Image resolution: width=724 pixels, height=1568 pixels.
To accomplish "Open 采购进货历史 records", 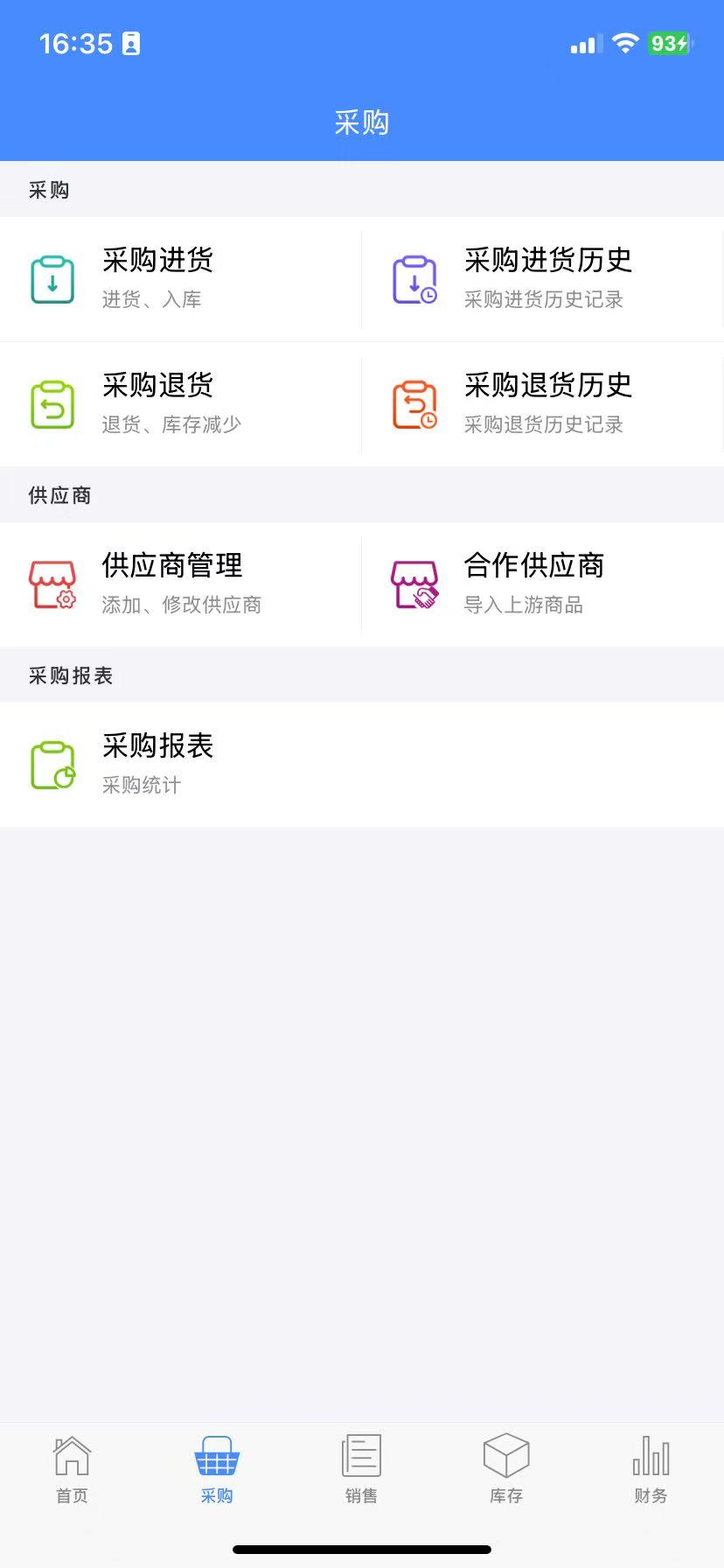I will tap(543, 279).
